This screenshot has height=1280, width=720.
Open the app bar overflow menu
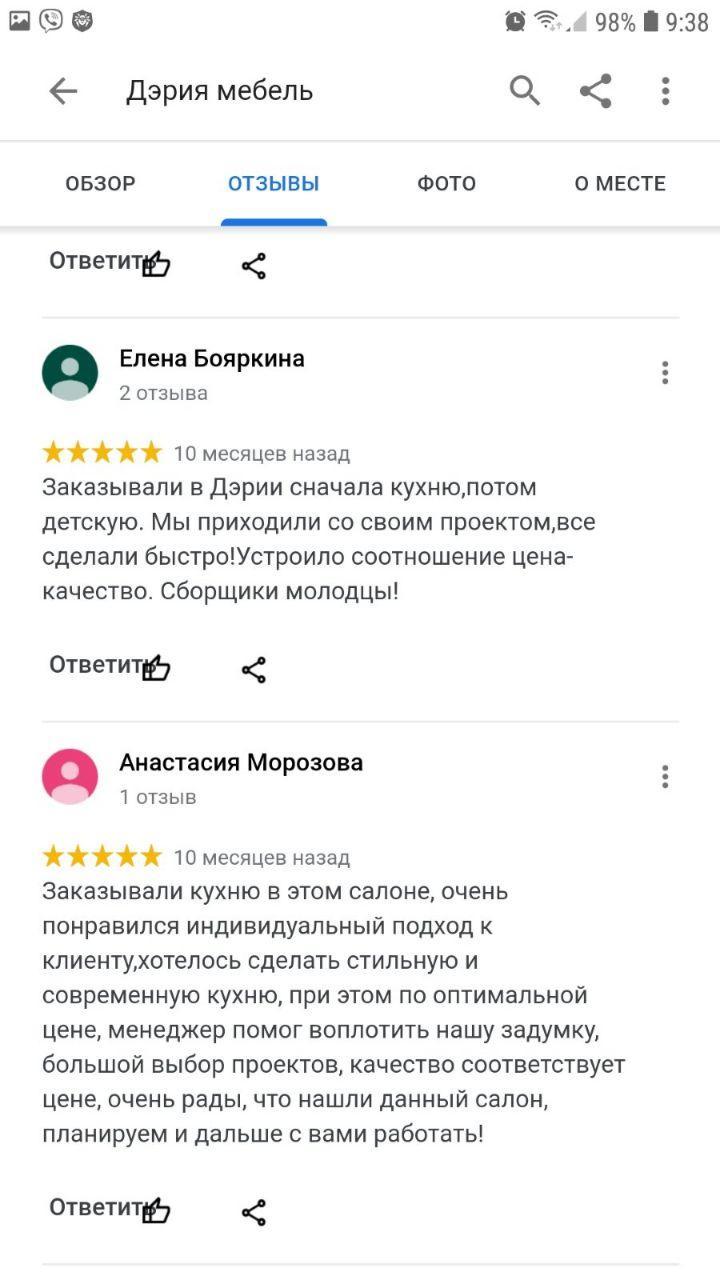click(665, 91)
